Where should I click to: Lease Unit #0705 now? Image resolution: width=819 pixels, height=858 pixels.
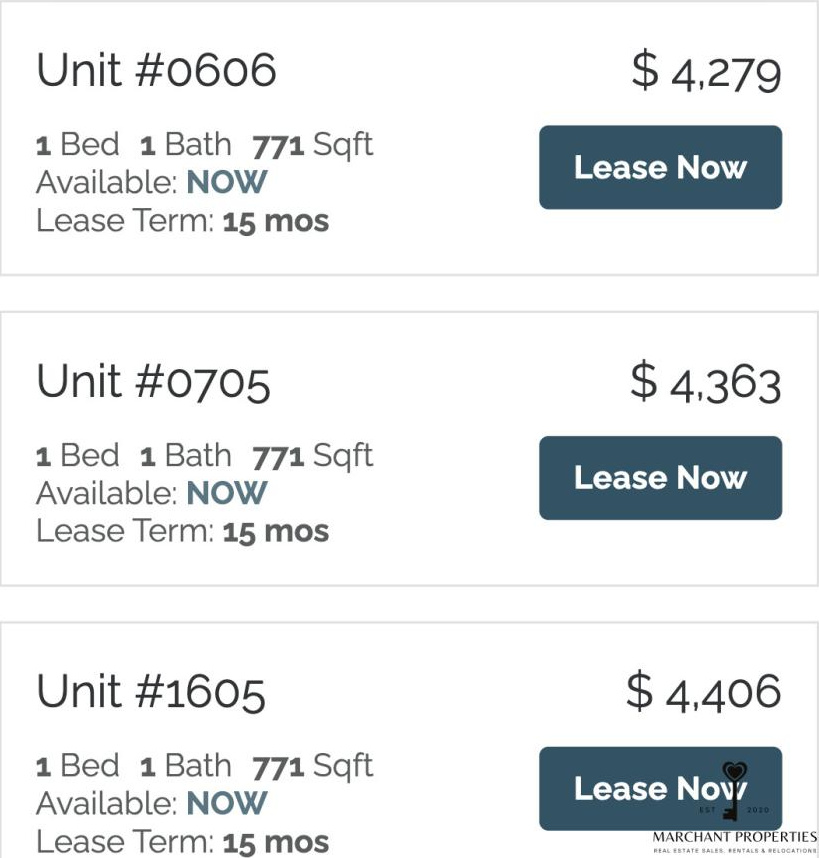660,478
